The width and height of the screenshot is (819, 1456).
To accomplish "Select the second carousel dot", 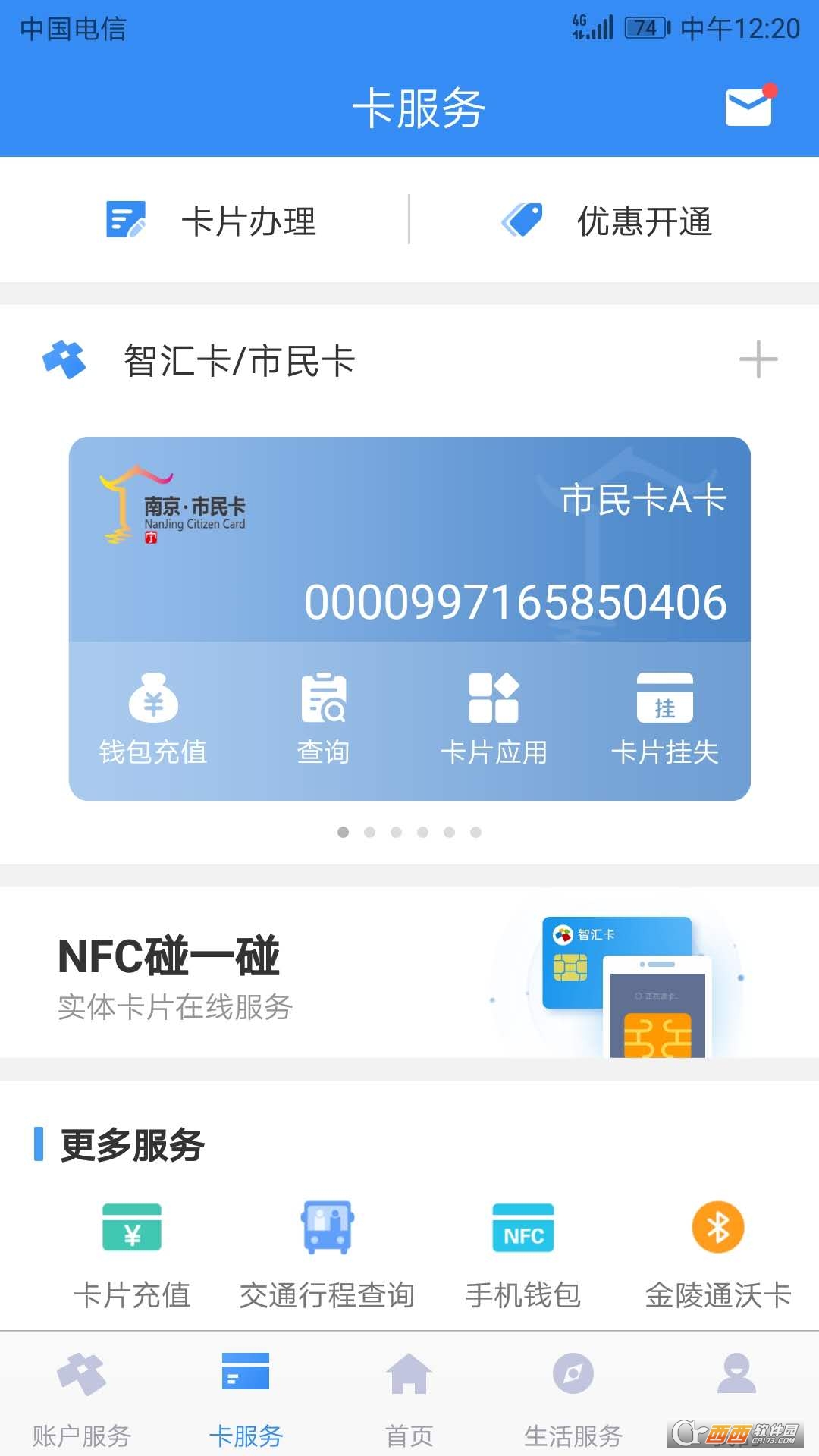I will pos(370,832).
